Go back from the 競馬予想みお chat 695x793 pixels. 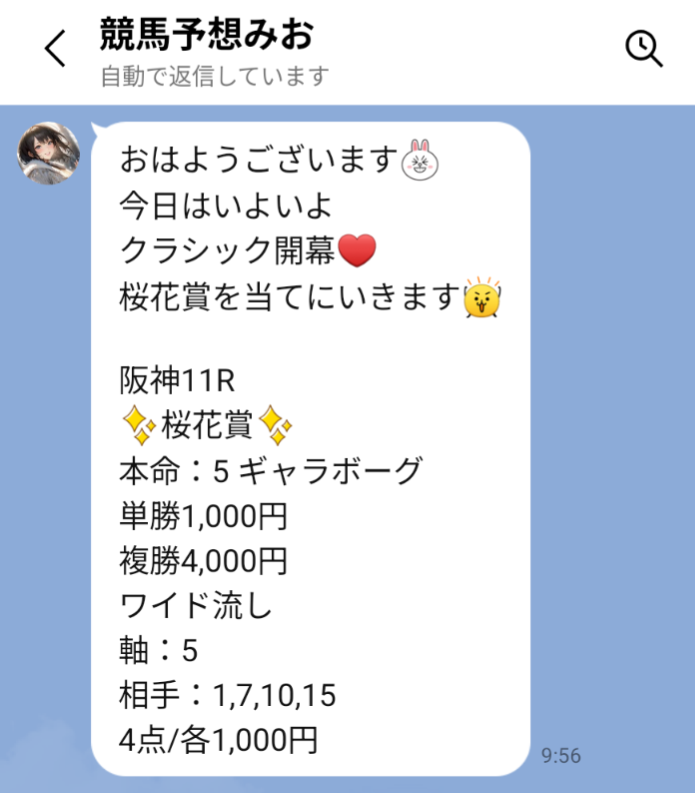click(x=56, y=49)
